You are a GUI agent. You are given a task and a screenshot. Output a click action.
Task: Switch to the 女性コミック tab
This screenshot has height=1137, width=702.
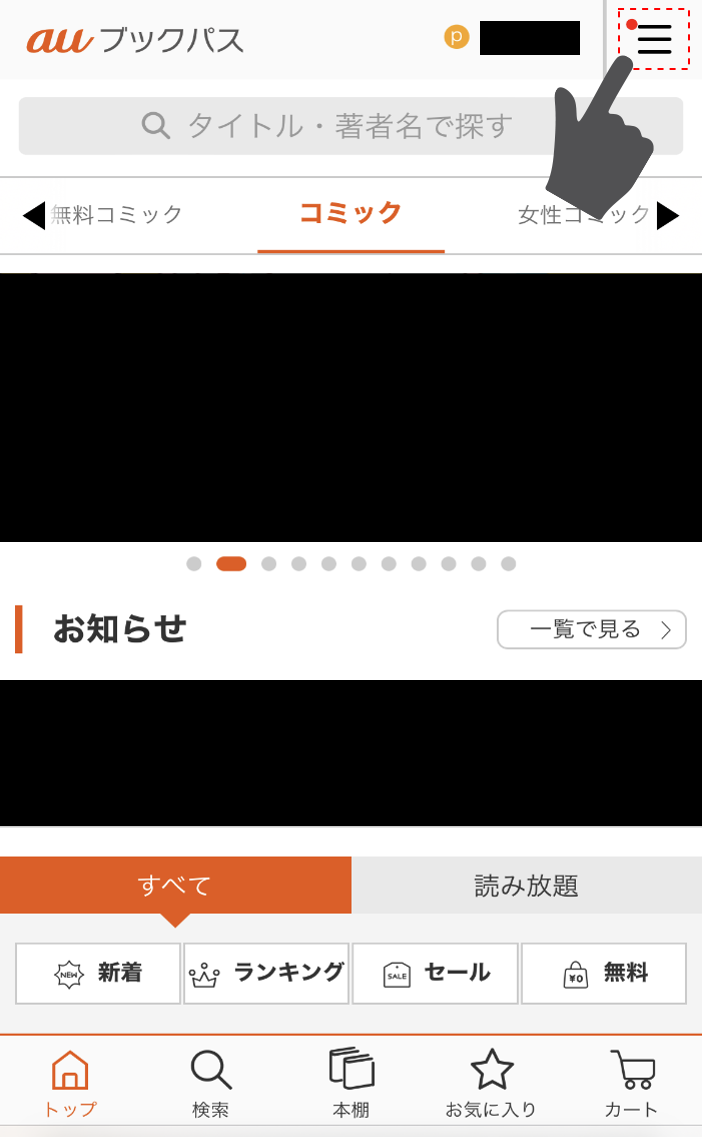(x=582, y=214)
